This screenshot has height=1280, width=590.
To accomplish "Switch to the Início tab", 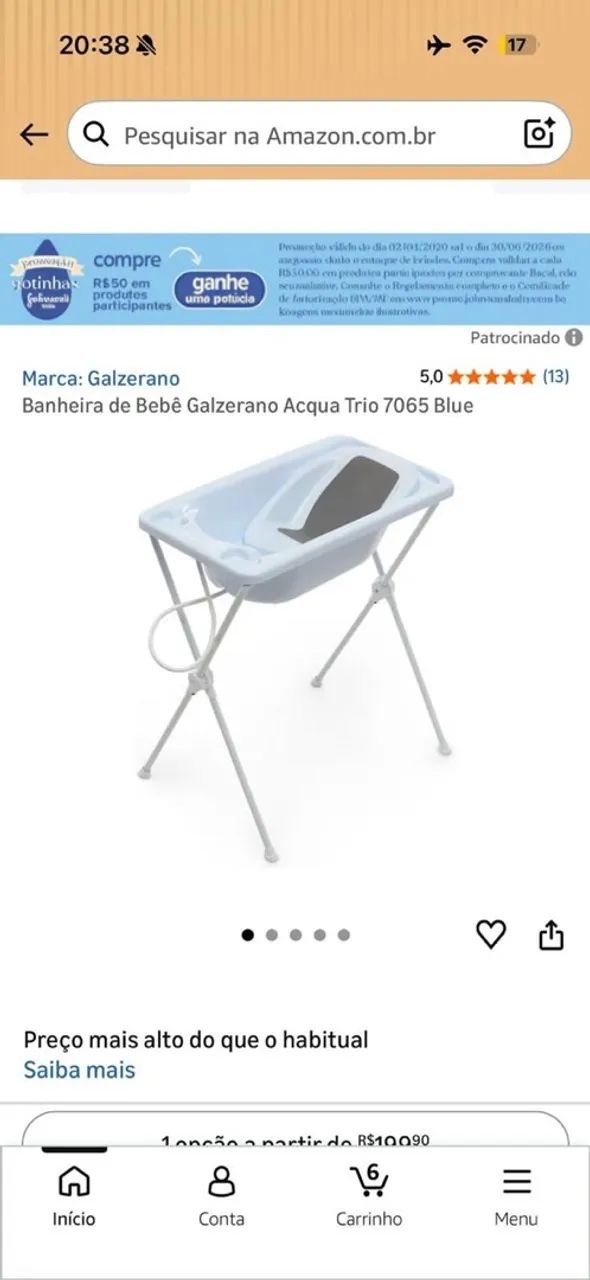I will [74, 1195].
